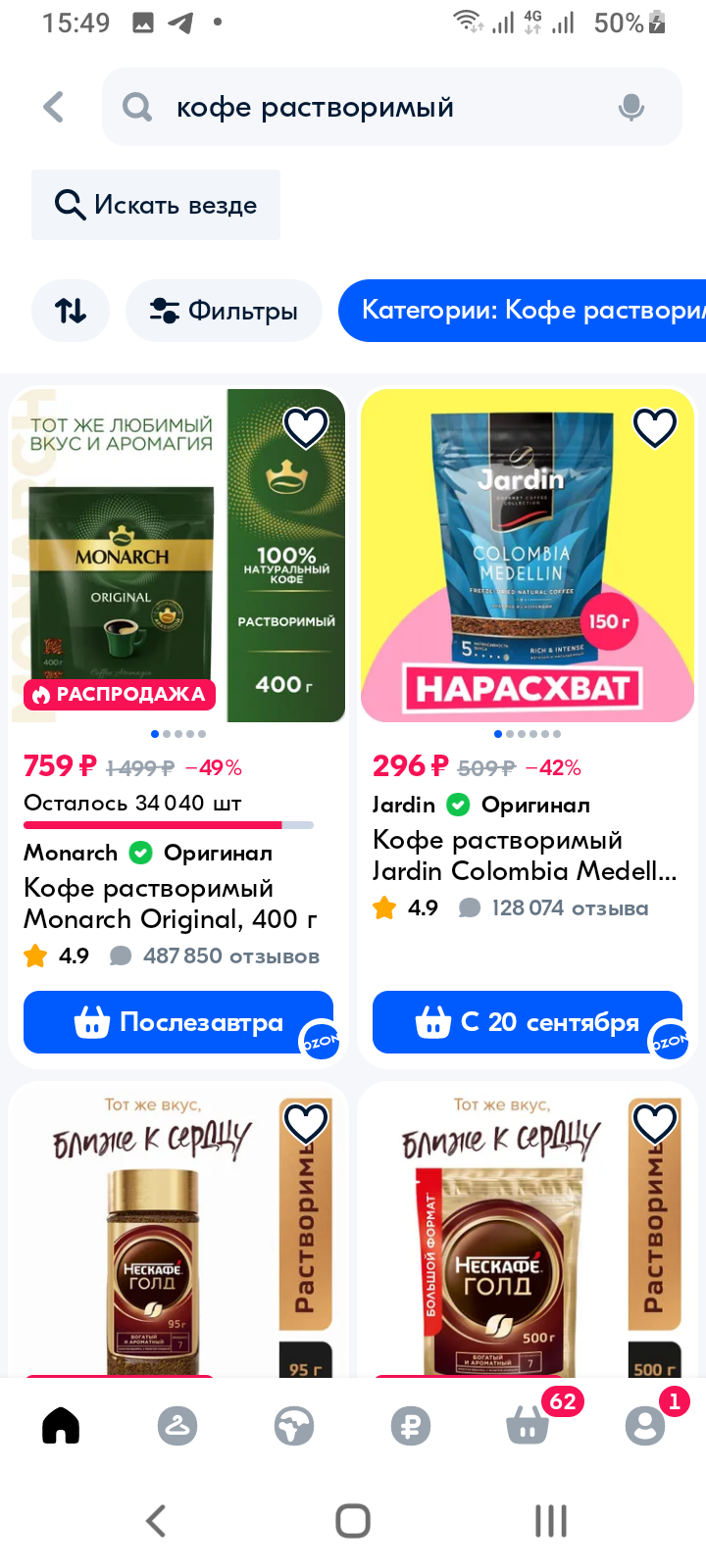Favorite the Нескафе Голд 500 г pack

[x=655, y=1123]
